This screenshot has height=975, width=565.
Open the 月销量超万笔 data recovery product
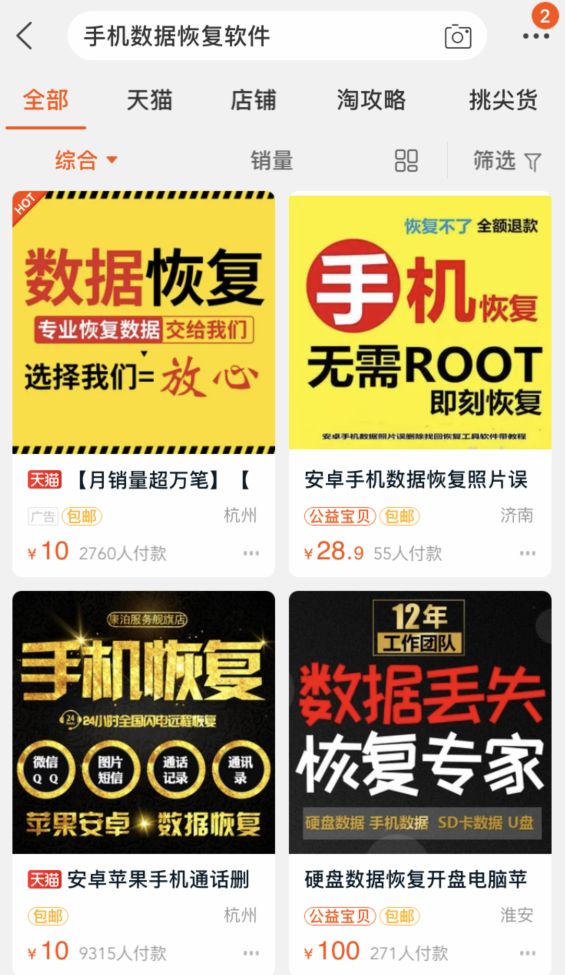coord(144,384)
